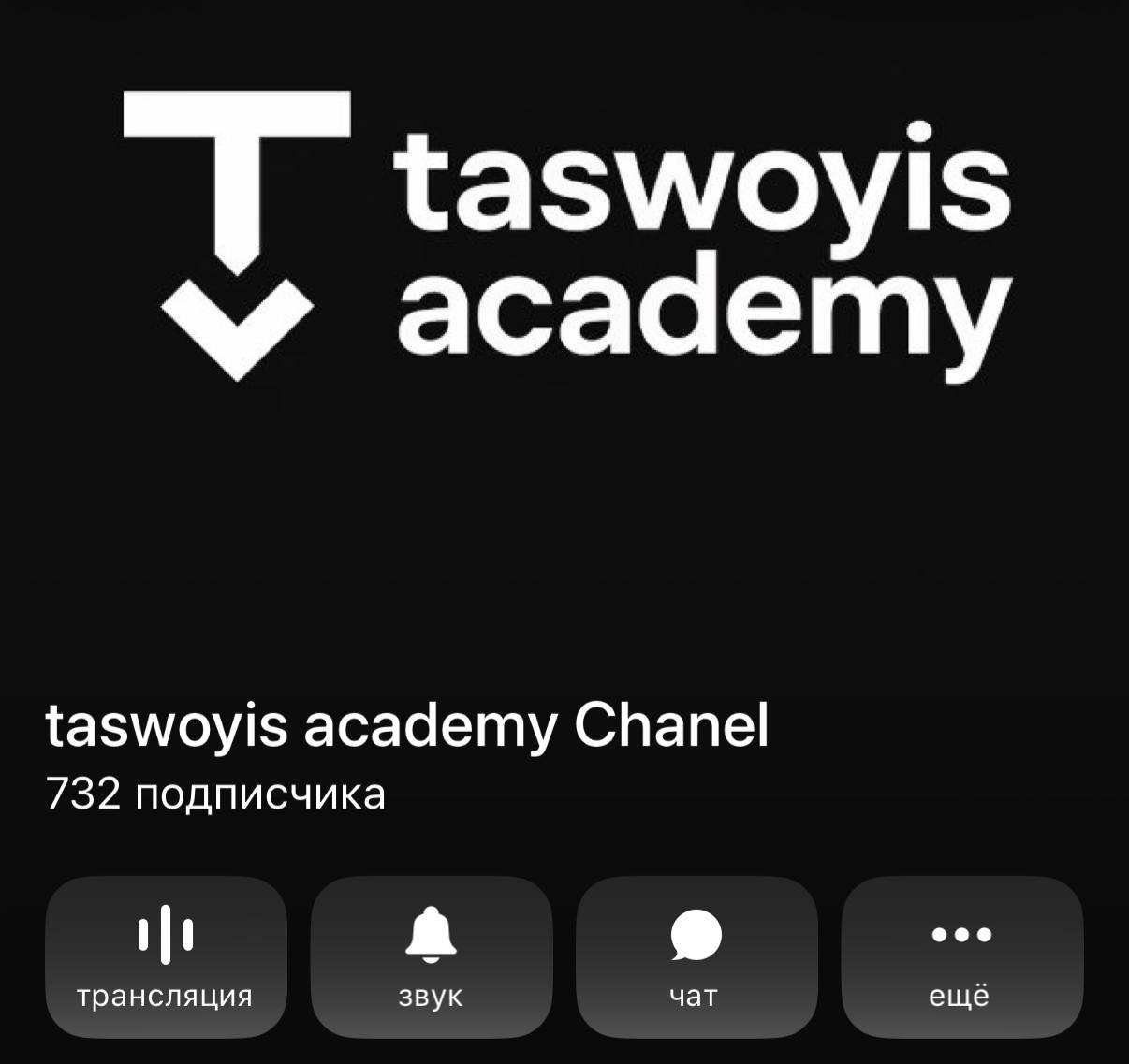The height and width of the screenshot is (1064, 1129).
Task: Toggle channel sound with the звук bell
Action: [431, 956]
